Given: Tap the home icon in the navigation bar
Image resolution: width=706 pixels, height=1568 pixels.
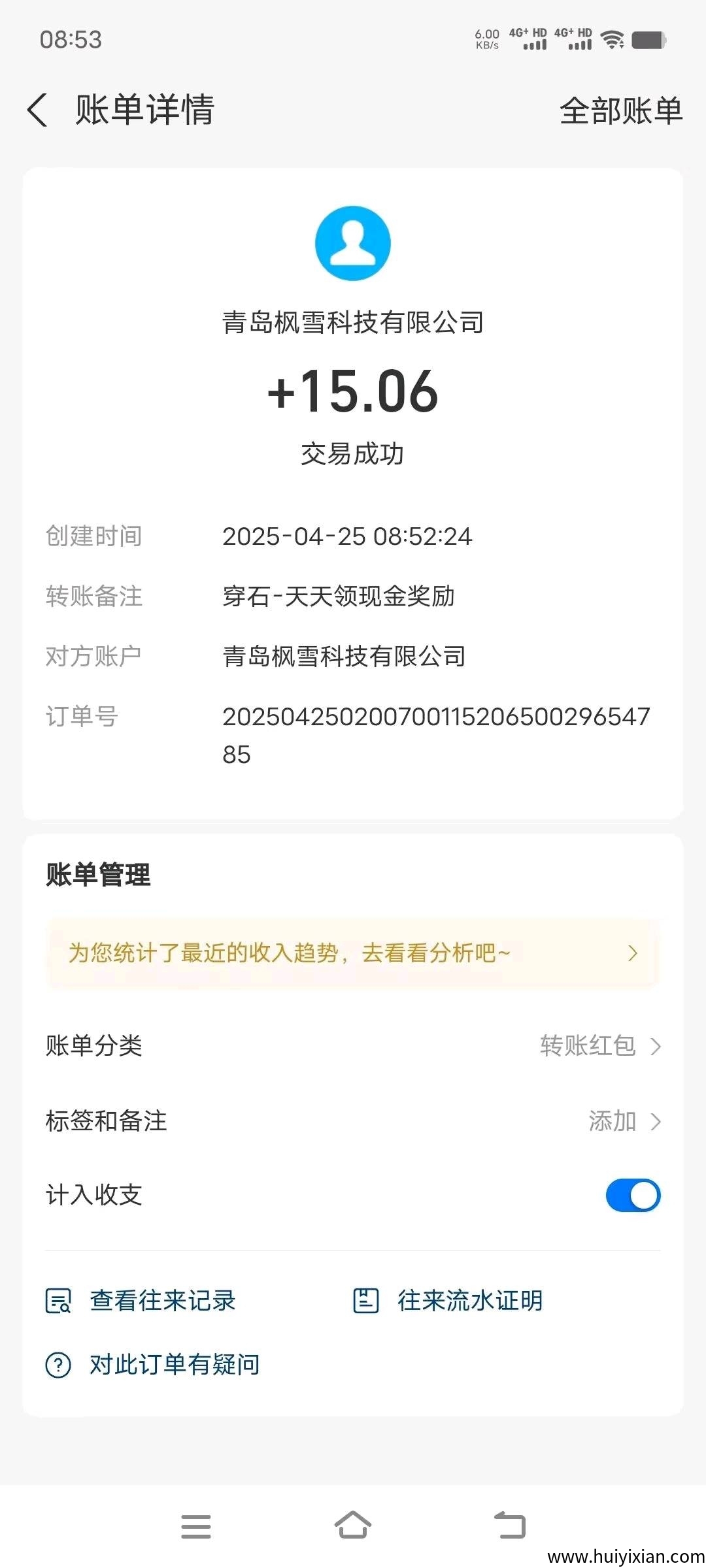Looking at the screenshot, I should click(x=353, y=1526).
